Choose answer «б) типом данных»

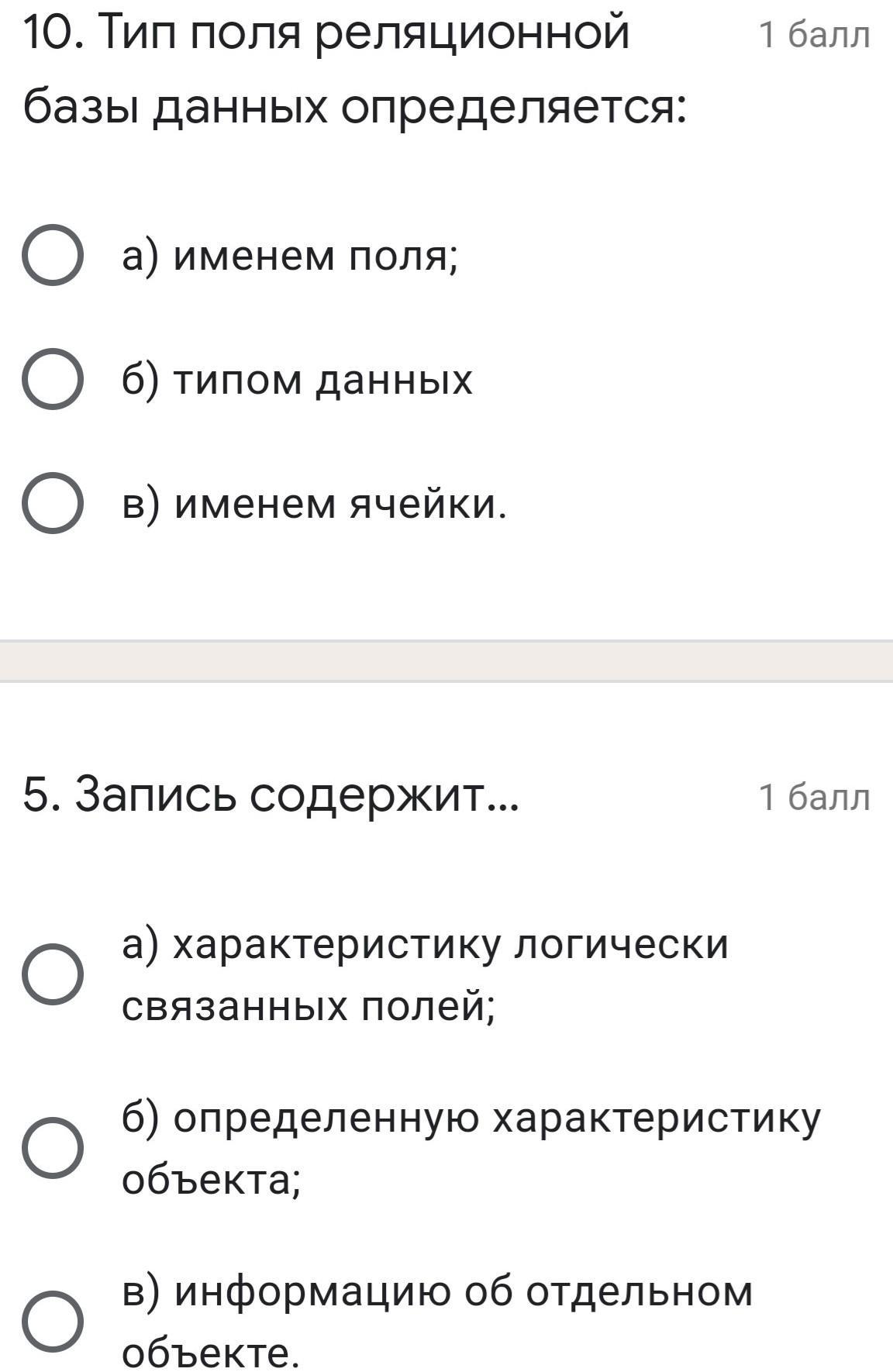tap(53, 380)
